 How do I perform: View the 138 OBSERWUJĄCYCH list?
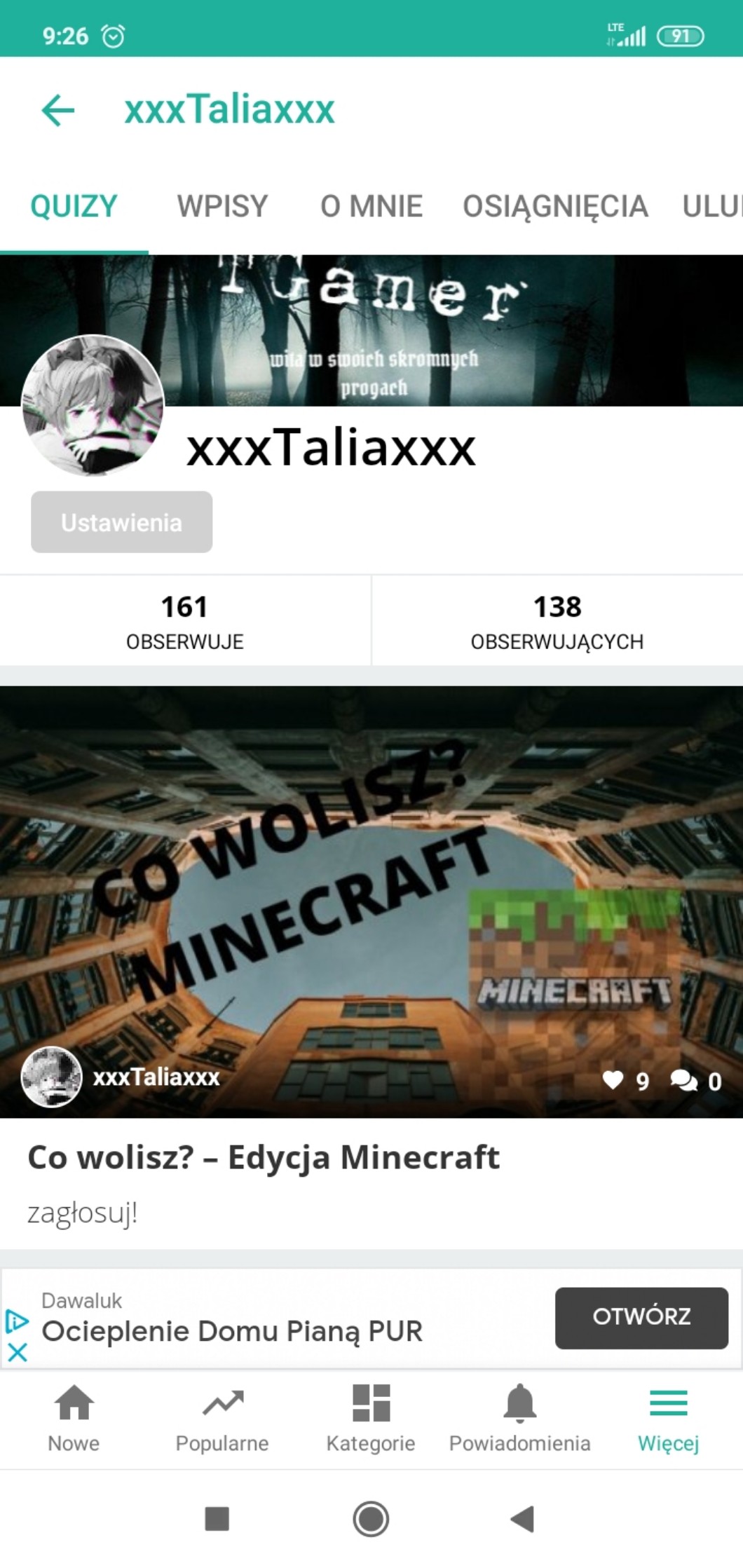tap(557, 620)
